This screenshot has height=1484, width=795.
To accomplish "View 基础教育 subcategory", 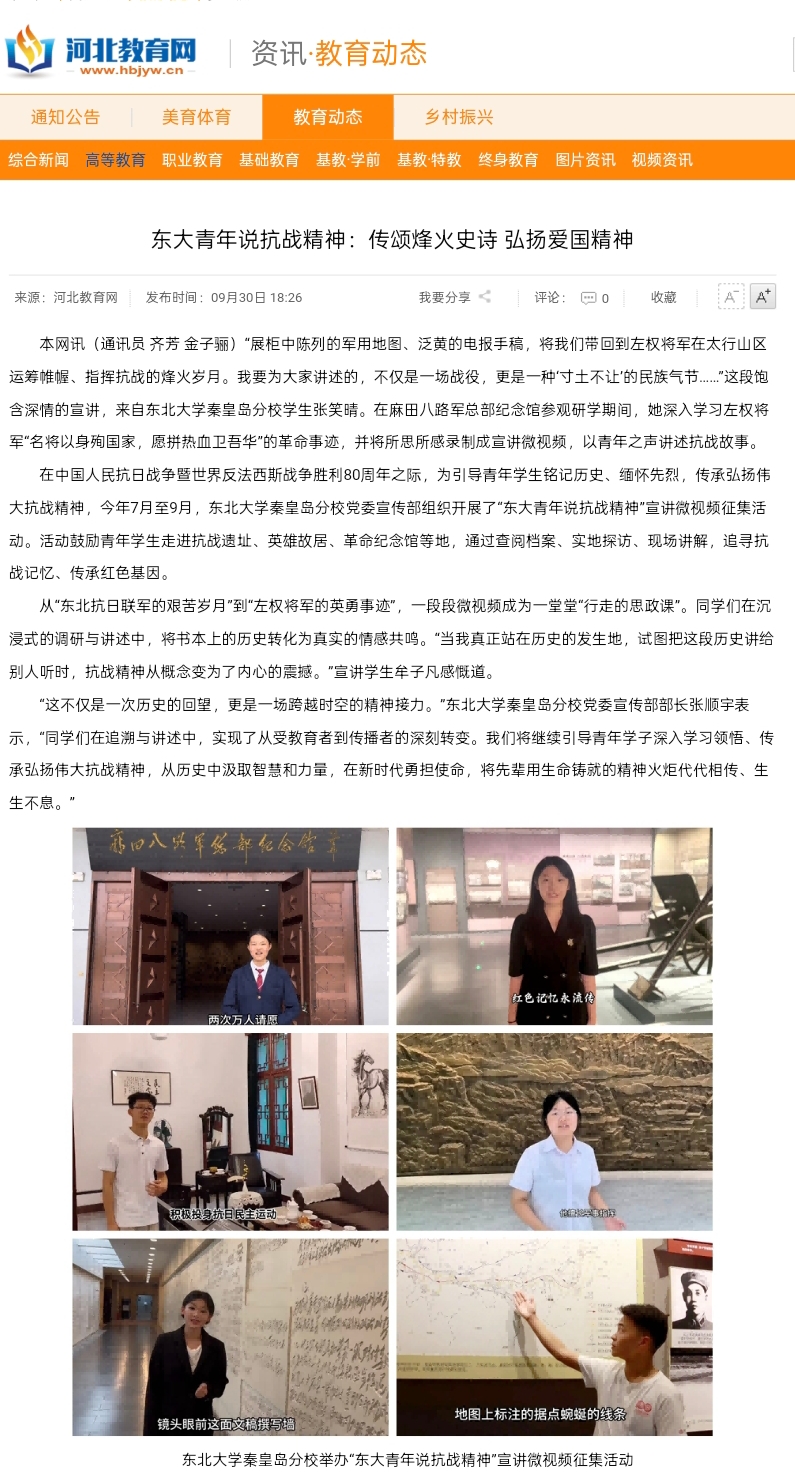I will pyautogui.click(x=269, y=160).
